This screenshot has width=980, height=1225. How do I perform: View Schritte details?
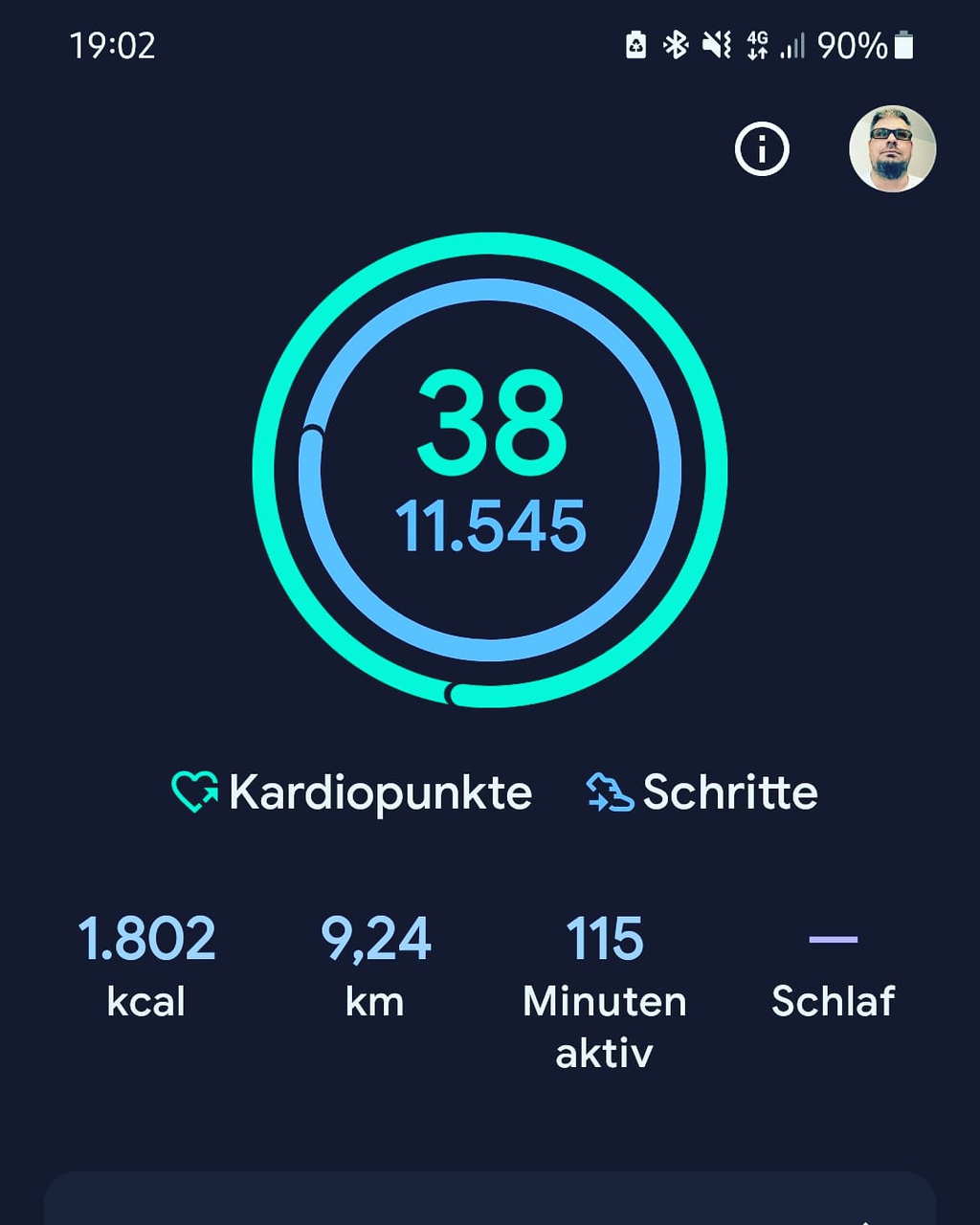tap(702, 792)
